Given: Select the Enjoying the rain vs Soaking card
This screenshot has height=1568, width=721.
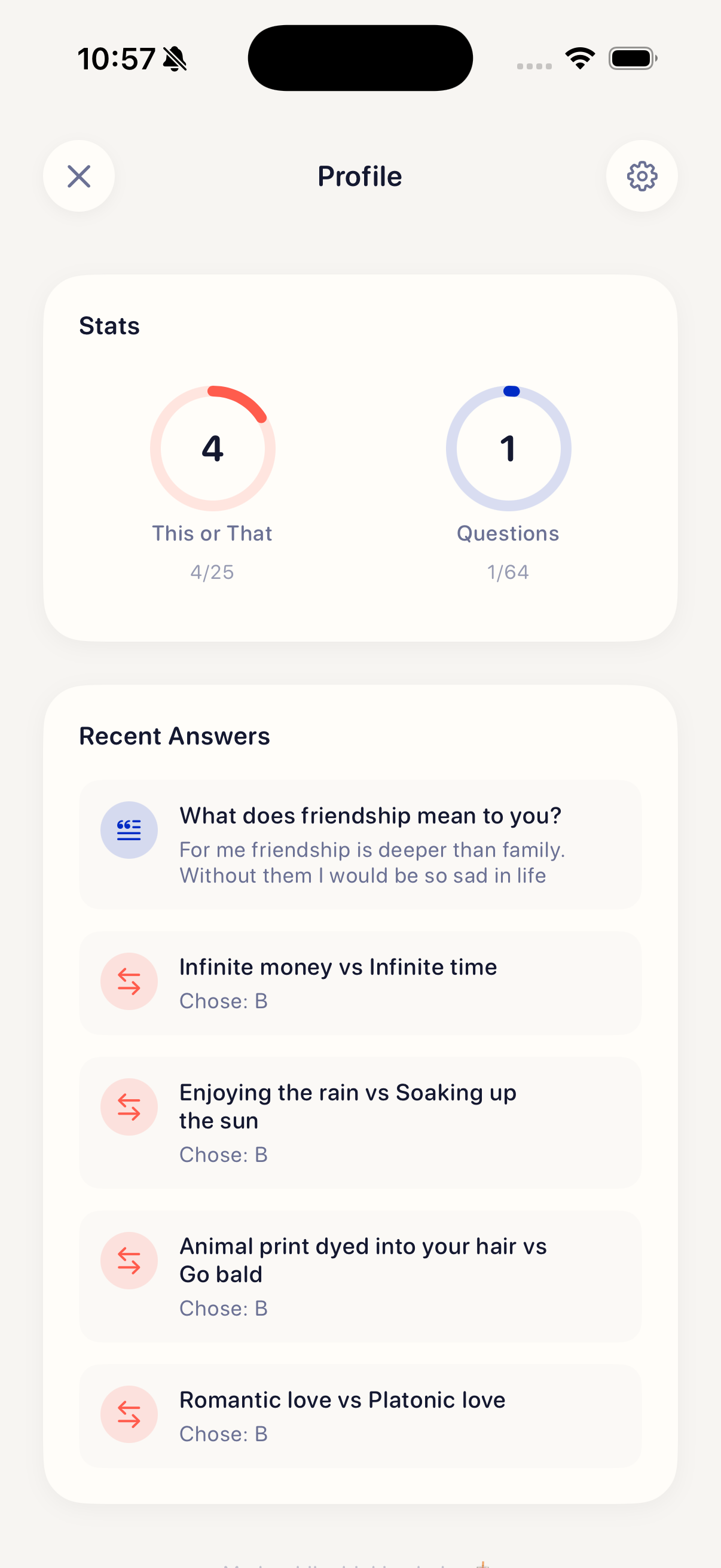Looking at the screenshot, I should click(x=360, y=1122).
